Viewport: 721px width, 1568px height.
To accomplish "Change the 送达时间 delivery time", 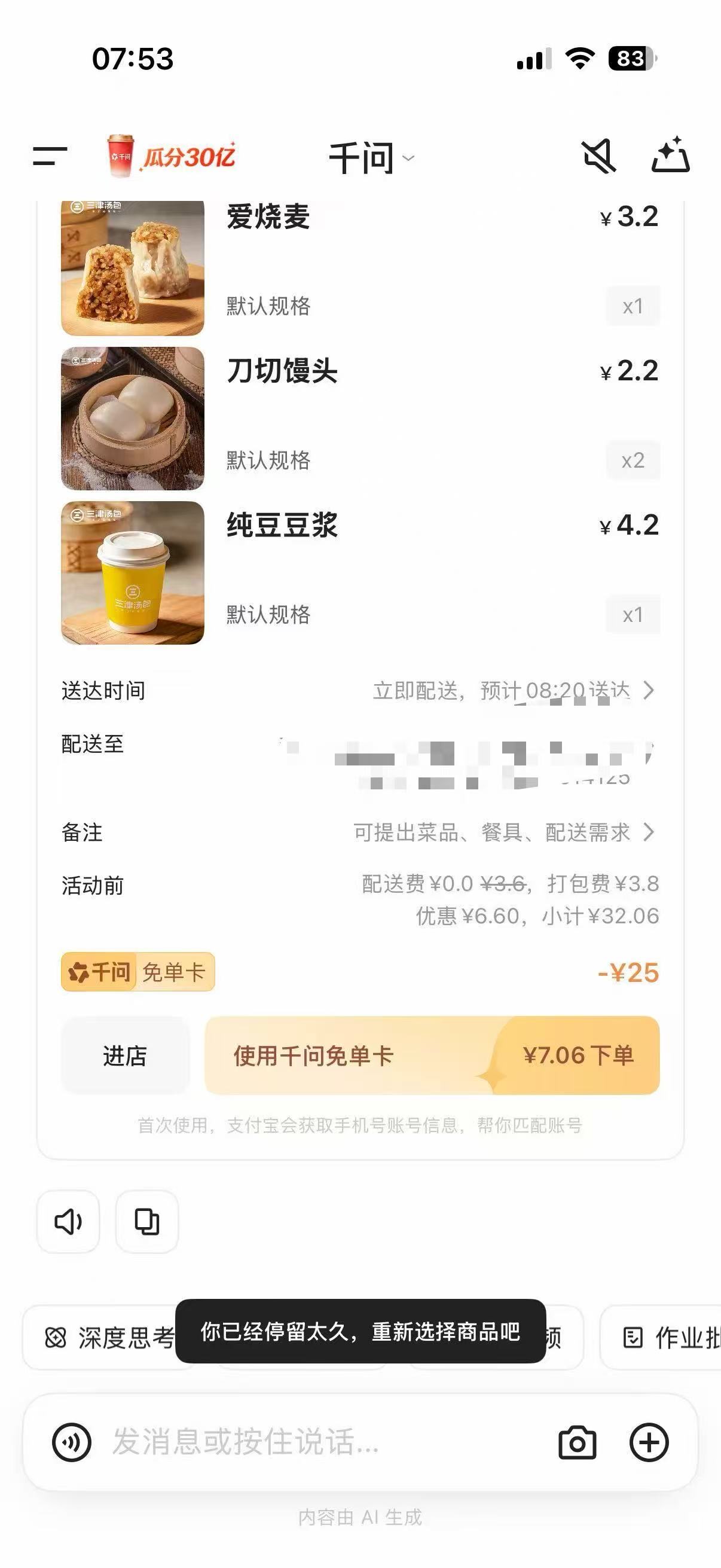I will tap(511, 691).
